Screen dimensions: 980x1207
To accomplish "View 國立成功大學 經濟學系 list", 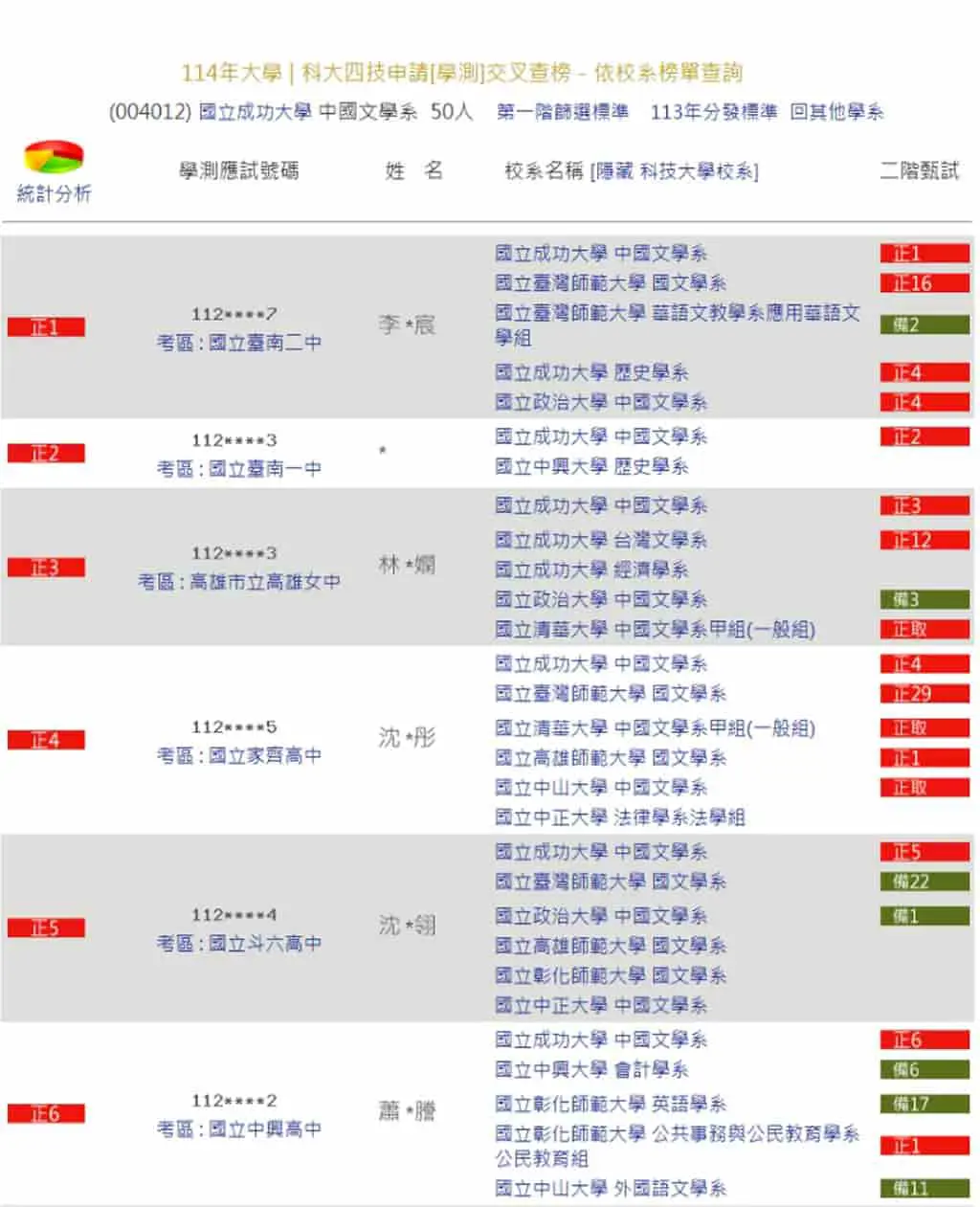I will 591,570.
